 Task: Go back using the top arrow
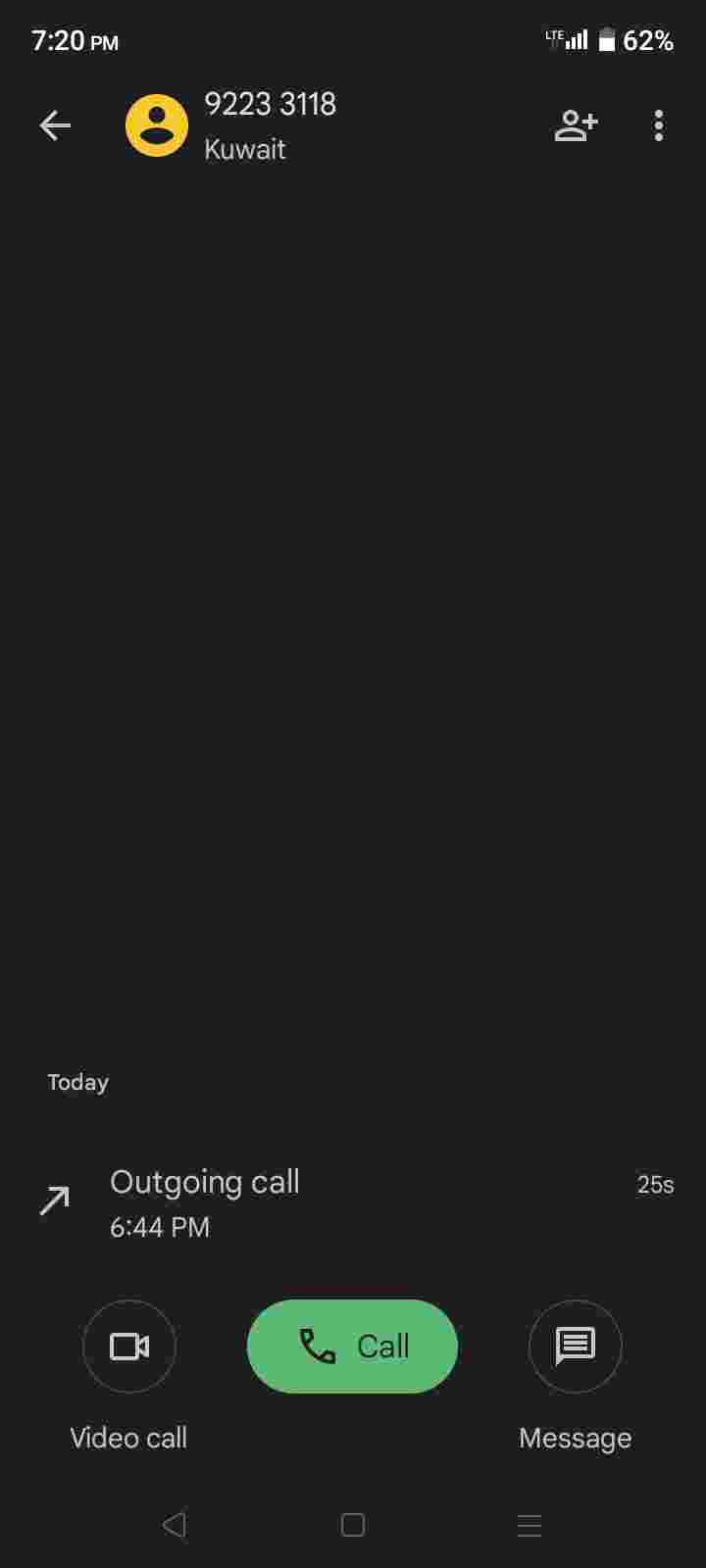click(55, 125)
